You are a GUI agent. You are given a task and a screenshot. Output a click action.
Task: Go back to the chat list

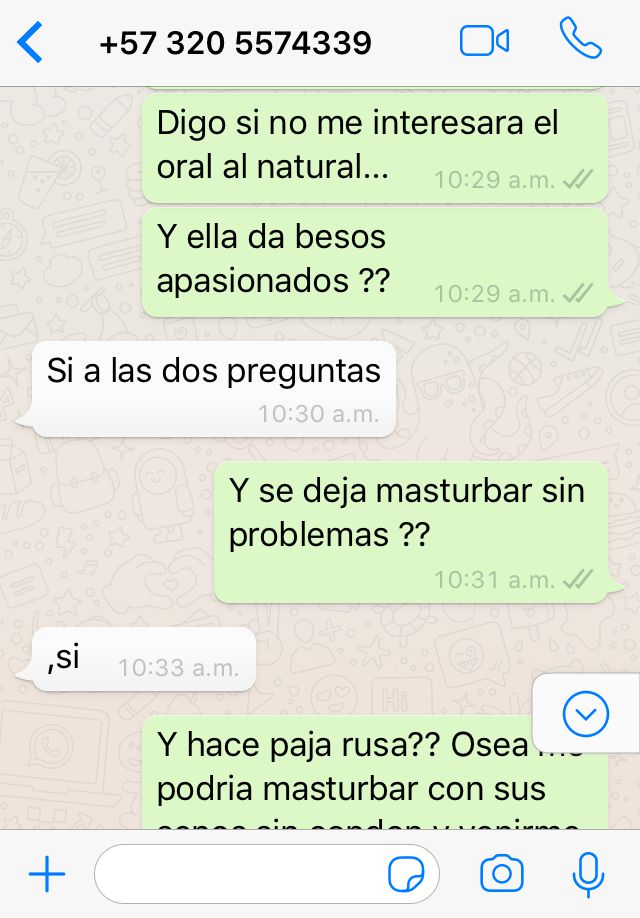pyautogui.click(x=31, y=43)
